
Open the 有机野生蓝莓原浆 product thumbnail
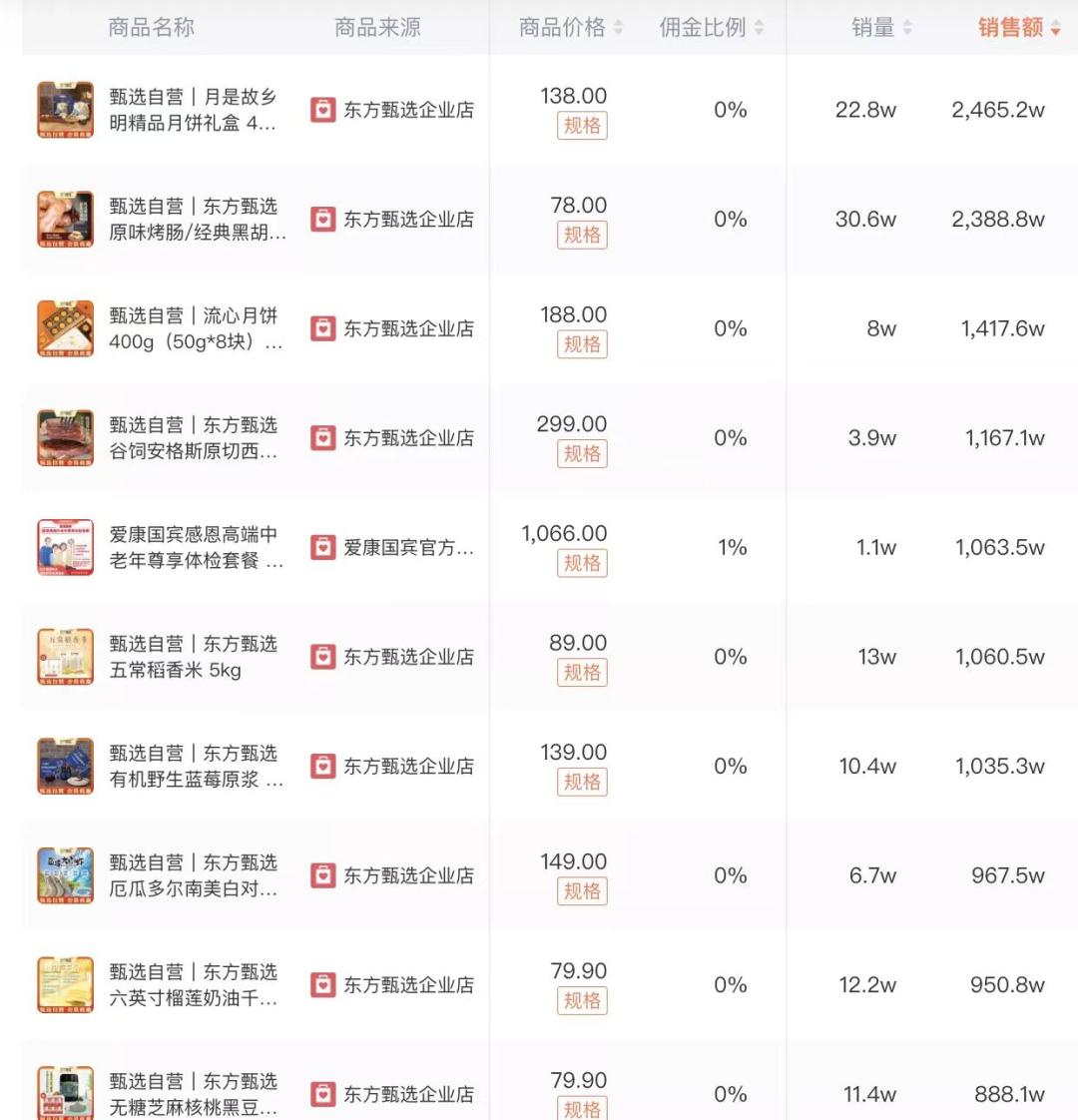[64, 766]
